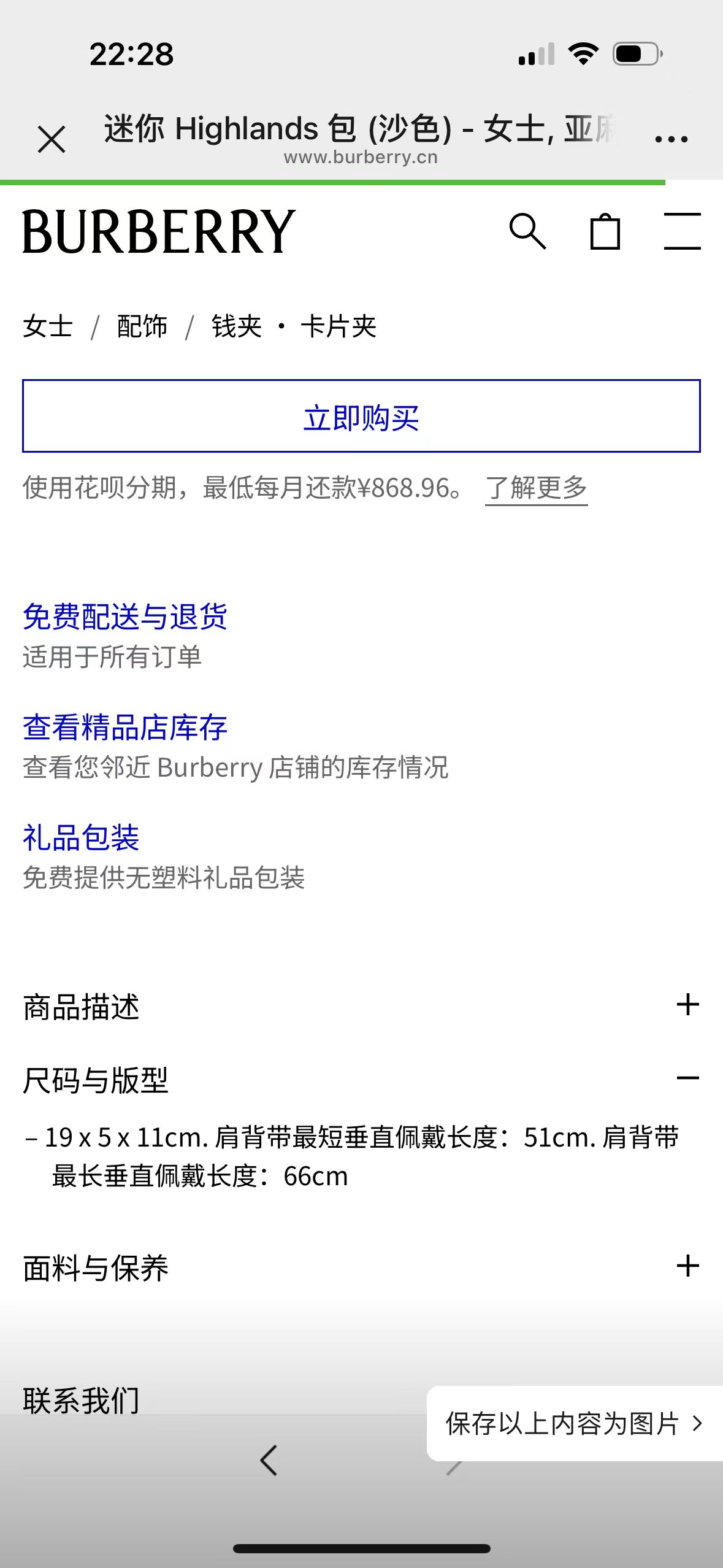Open 钱夹・卡片夹 breadcrumb category
The height and width of the screenshot is (1568, 723).
pyautogui.click(x=294, y=326)
